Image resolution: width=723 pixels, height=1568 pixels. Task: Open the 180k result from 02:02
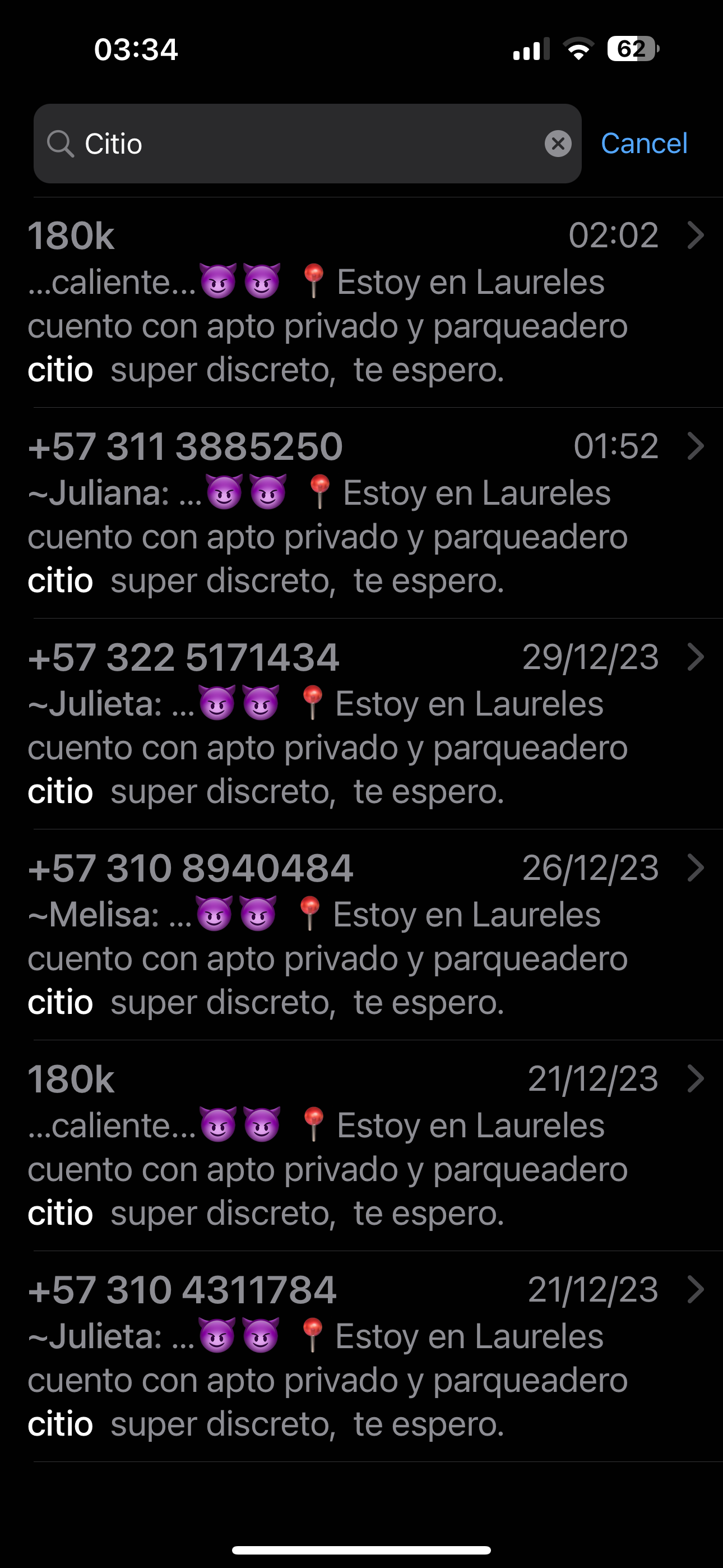(x=361, y=302)
